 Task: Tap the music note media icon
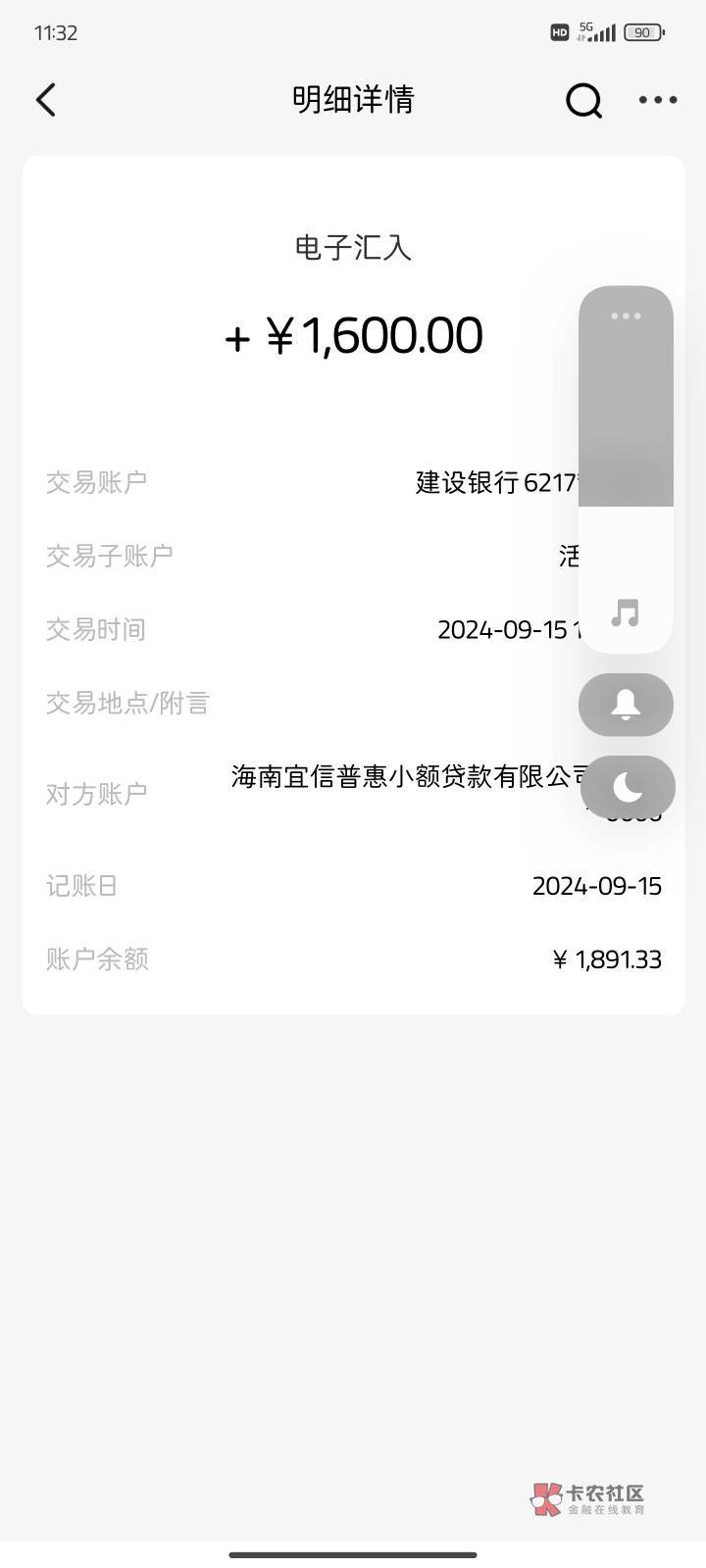point(626,613)
